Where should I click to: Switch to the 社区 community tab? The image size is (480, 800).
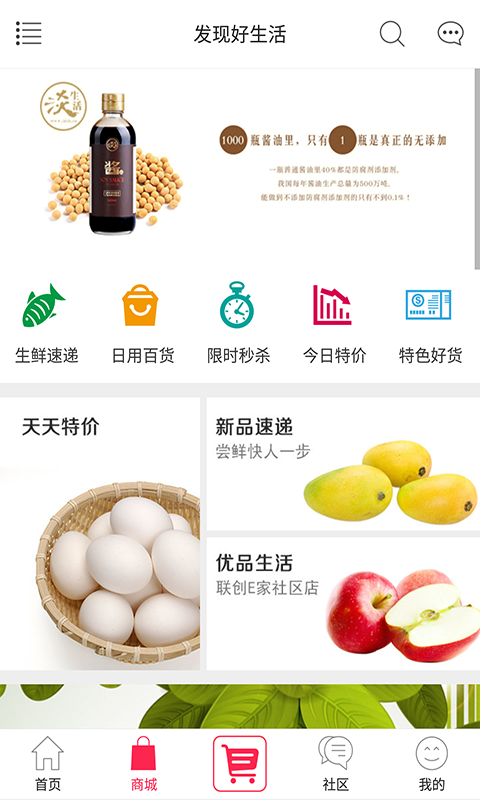(335, 764)
